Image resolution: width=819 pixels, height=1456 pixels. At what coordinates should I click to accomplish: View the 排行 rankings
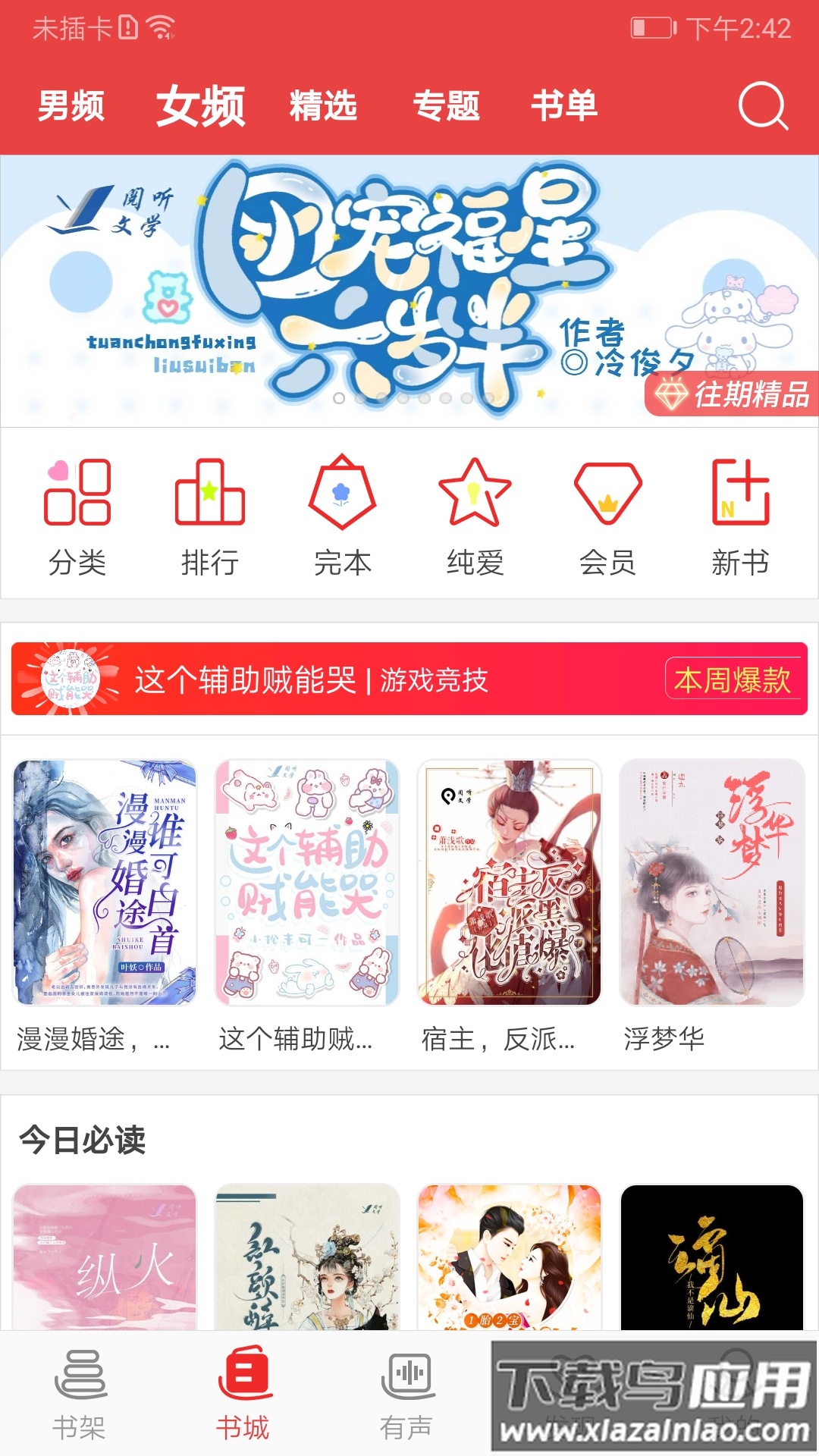210,516
